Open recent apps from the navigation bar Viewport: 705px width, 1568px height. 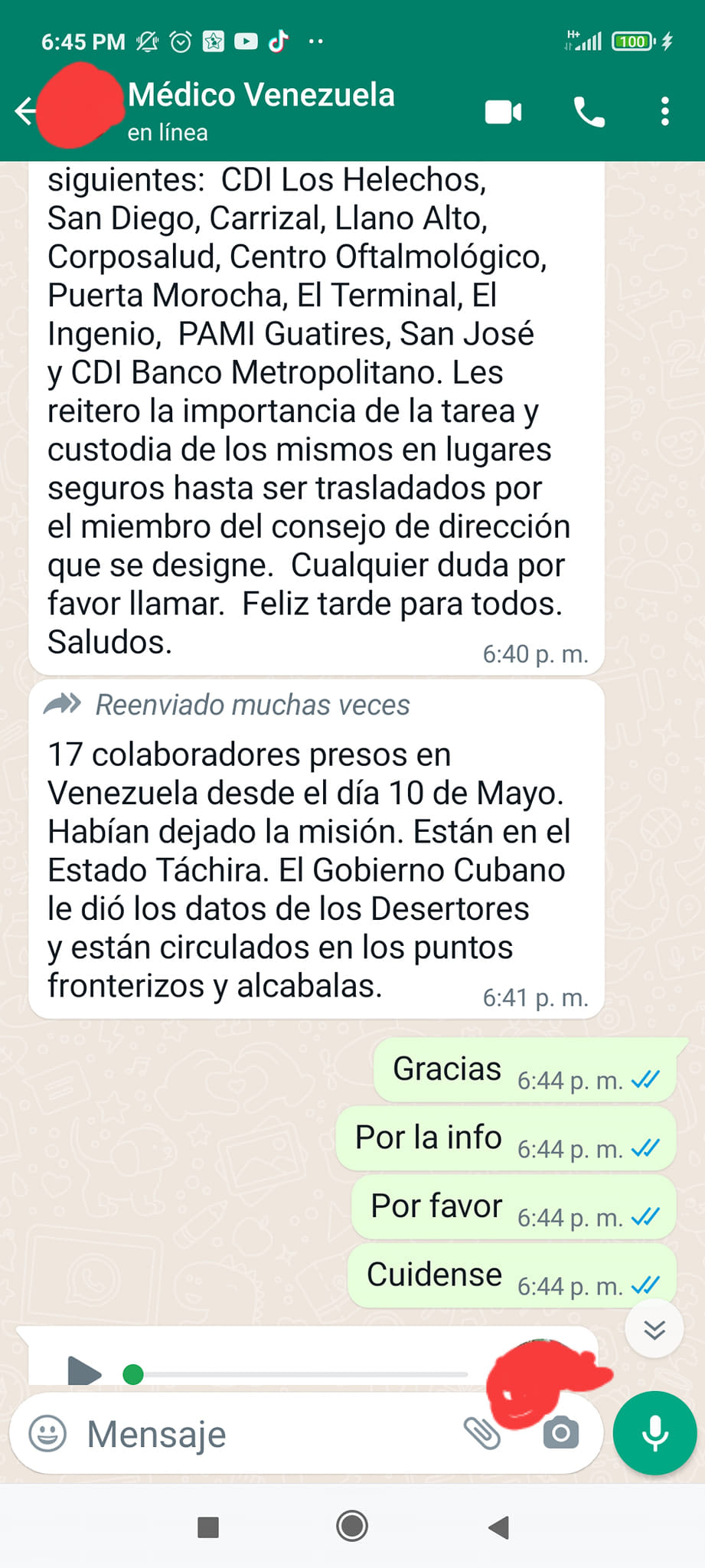coord(208,1527)
